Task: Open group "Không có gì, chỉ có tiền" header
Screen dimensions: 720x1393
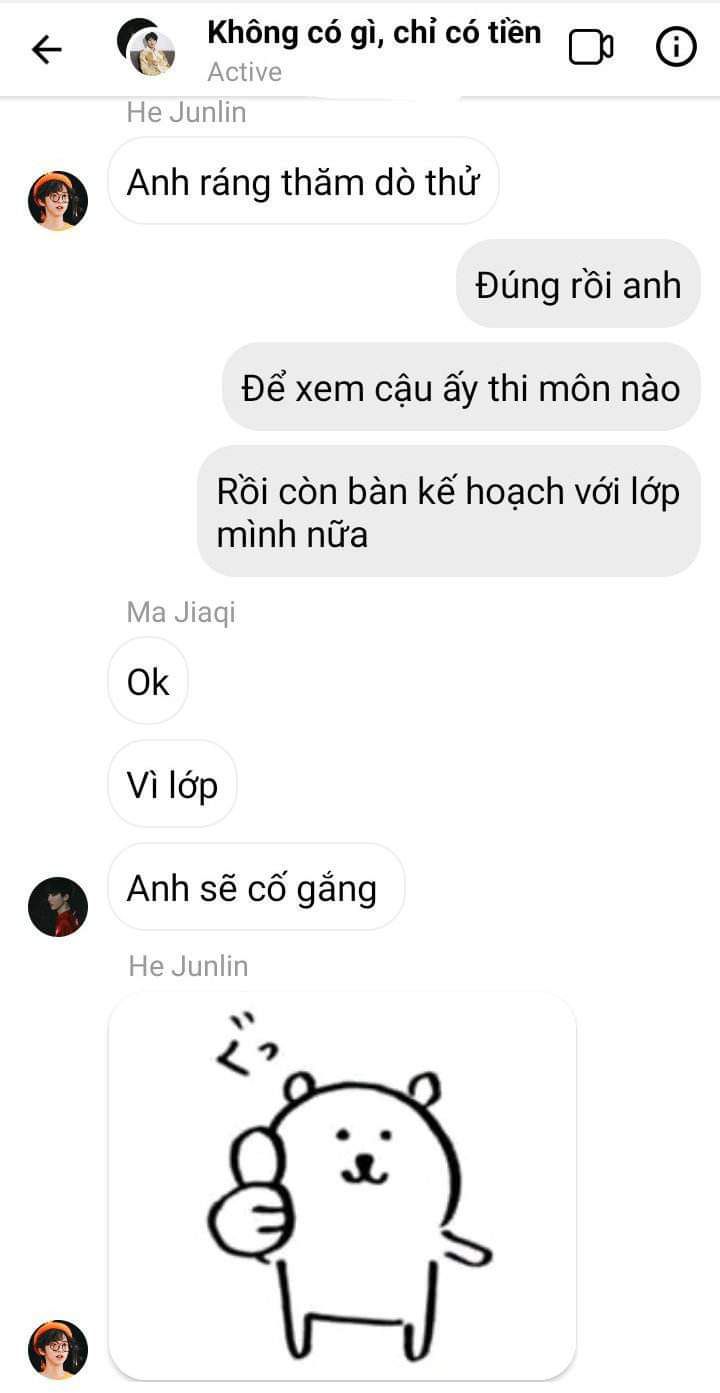Action: [x=373, y=34]
